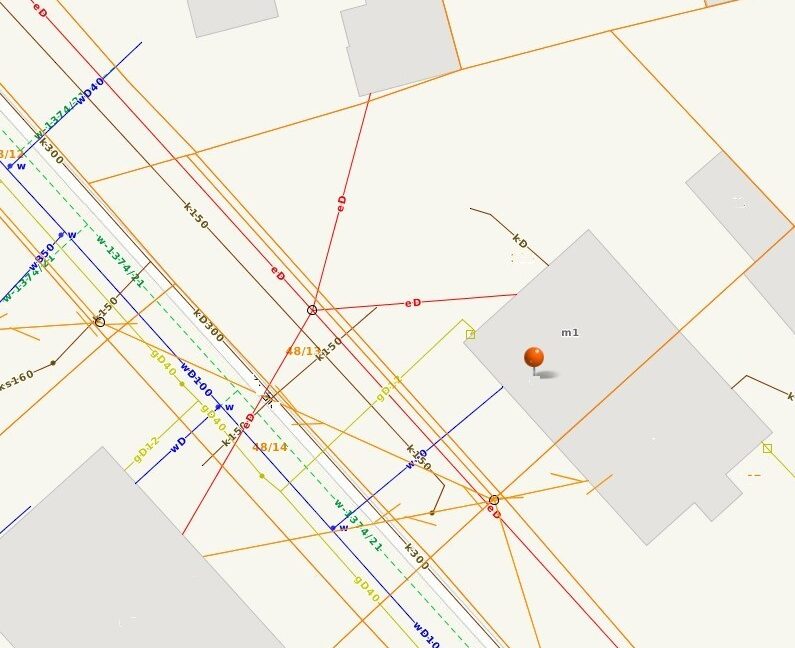Tap the orange location pin marker
This screenshot has width=795, height=648.
534,358
